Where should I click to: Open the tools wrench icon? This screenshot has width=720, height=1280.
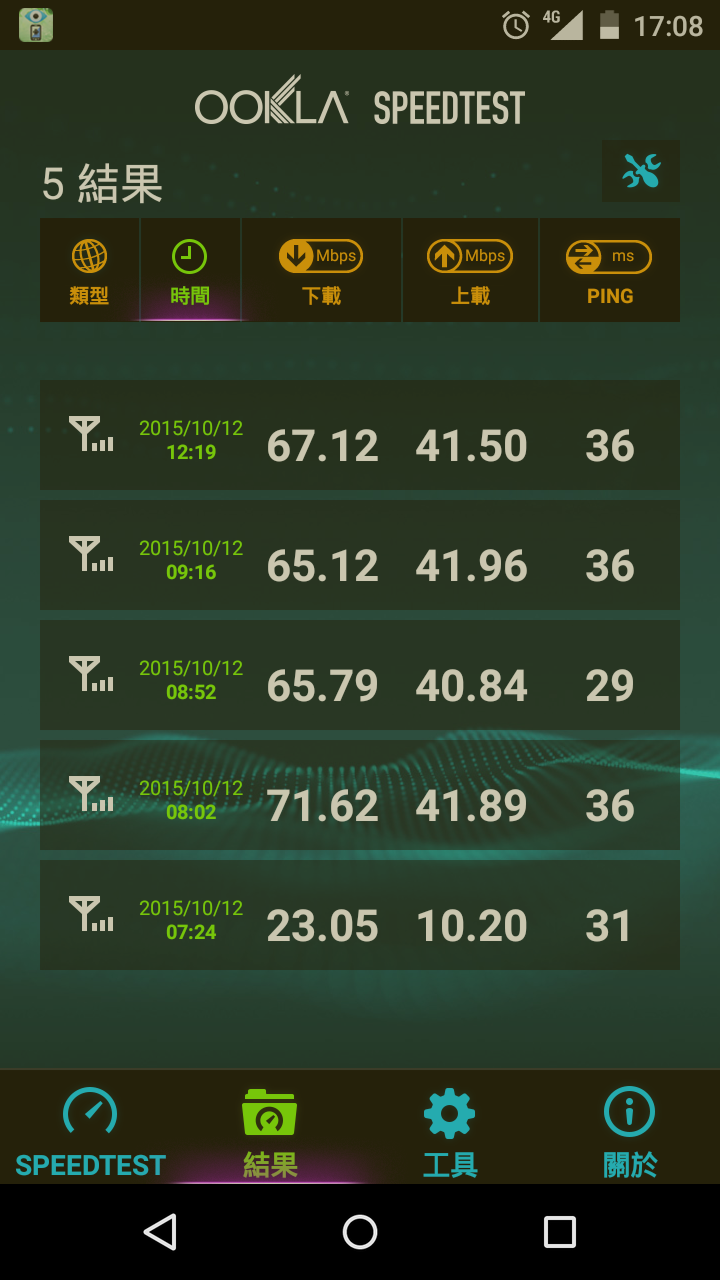(641, 171)
